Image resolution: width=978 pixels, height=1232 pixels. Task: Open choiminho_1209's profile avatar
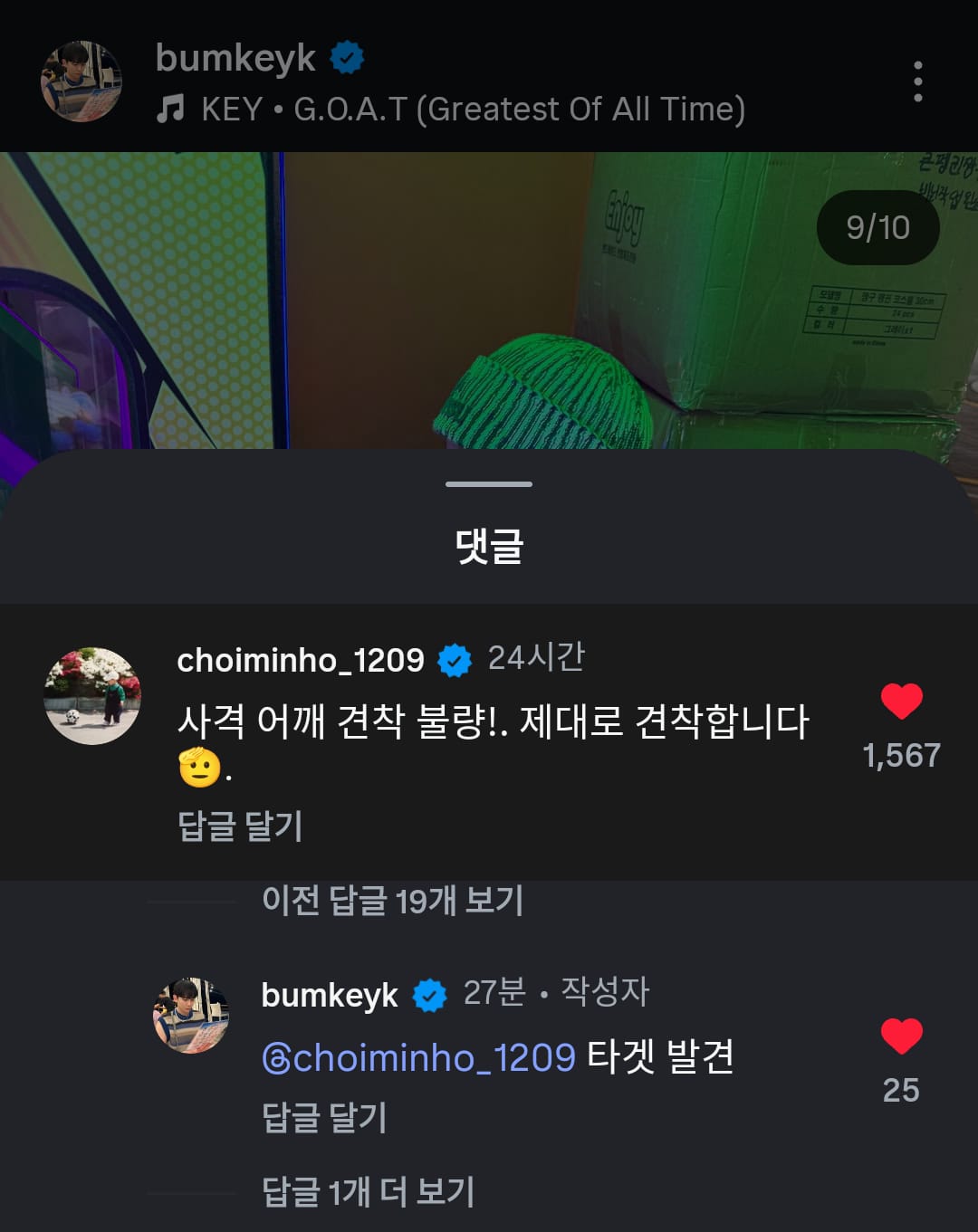click(92, 695)
